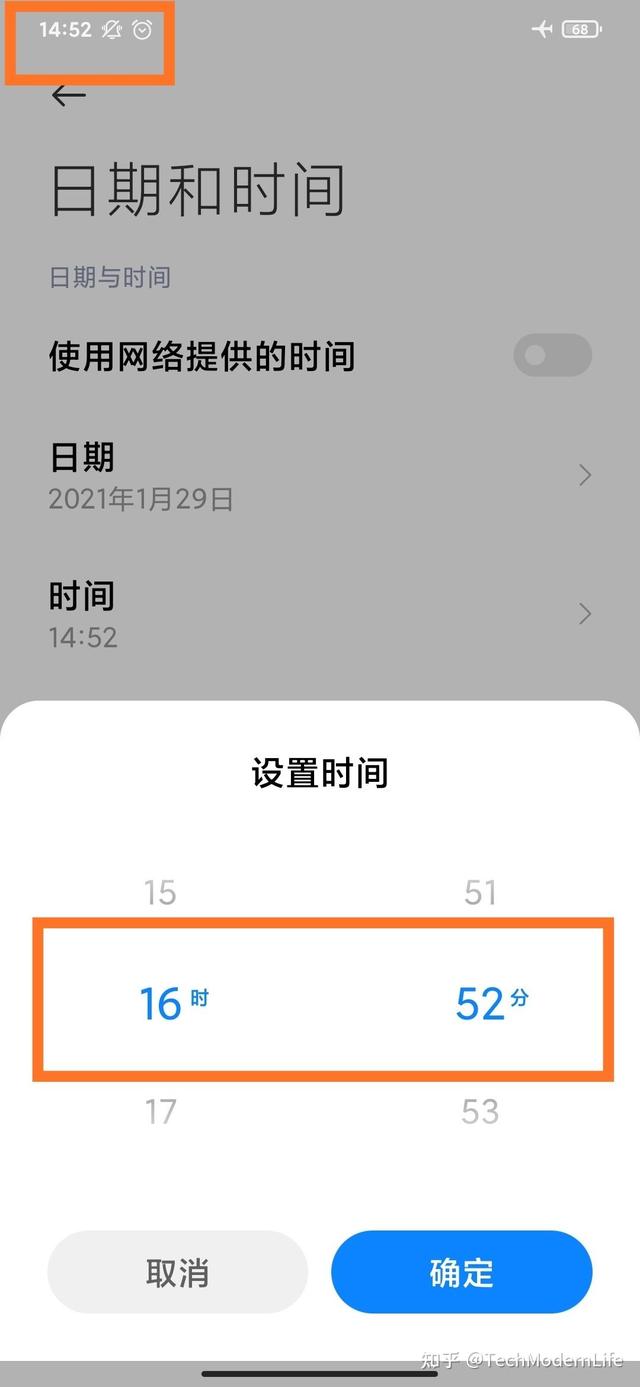Choose minute 53 in the picker
640x1387 pixels.
click(480, 1111)
